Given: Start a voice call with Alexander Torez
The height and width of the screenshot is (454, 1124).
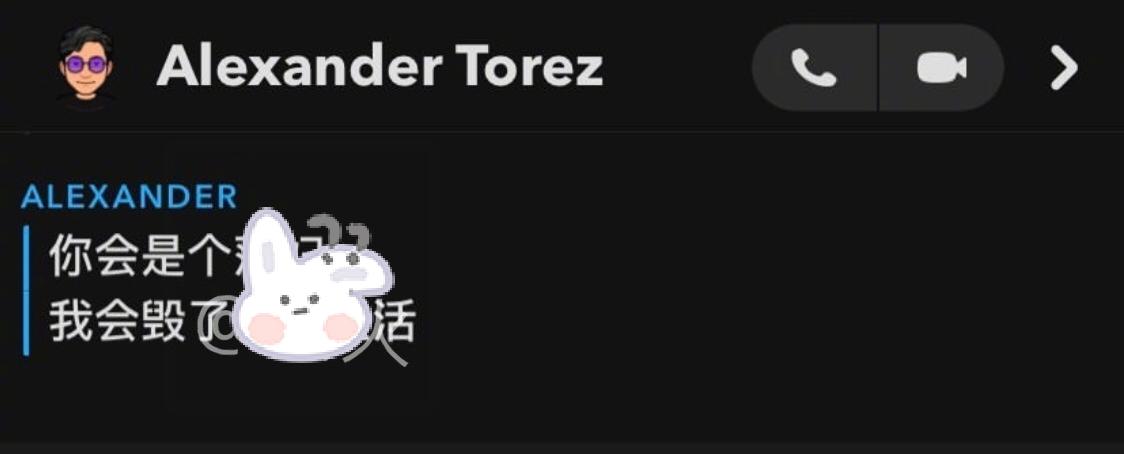Looking at the screenshot, I should point(814,68).
